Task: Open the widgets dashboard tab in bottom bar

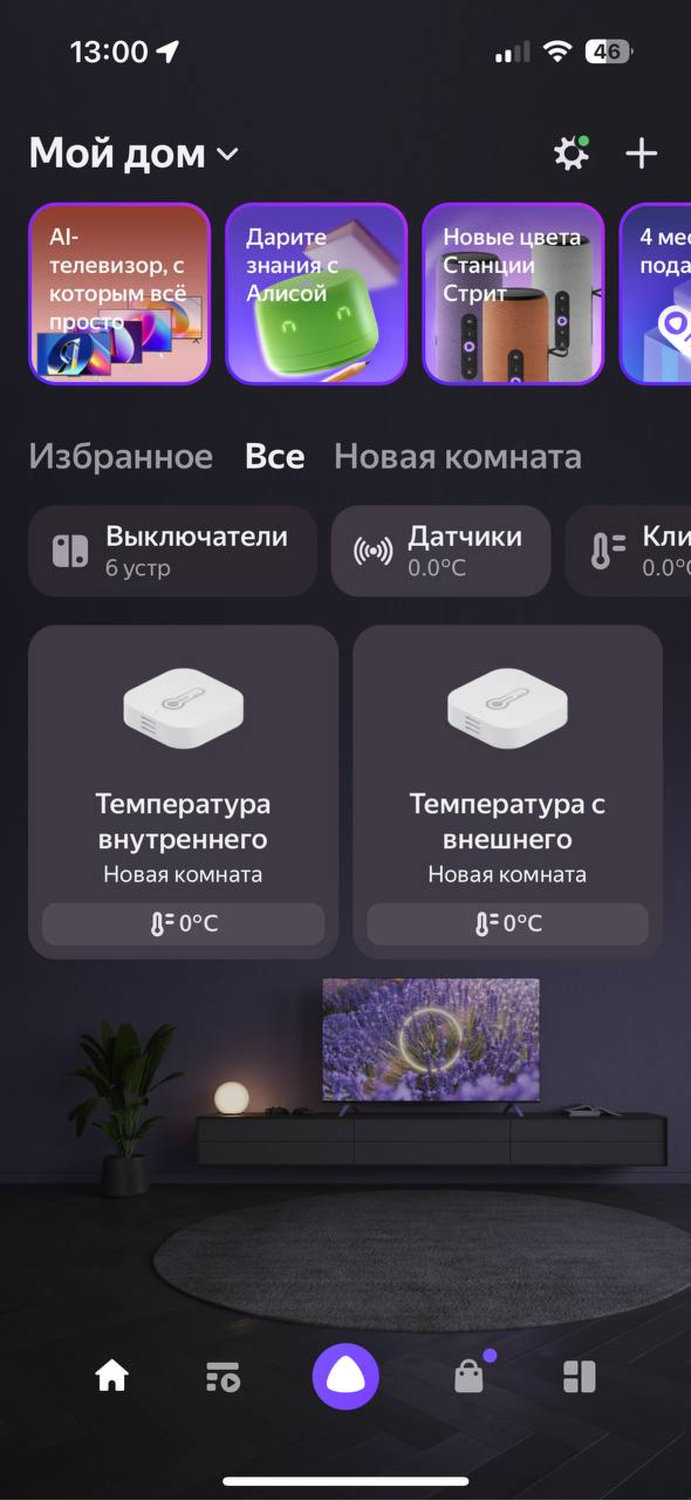Action: pyautogui.click(x=579, y=1377)
